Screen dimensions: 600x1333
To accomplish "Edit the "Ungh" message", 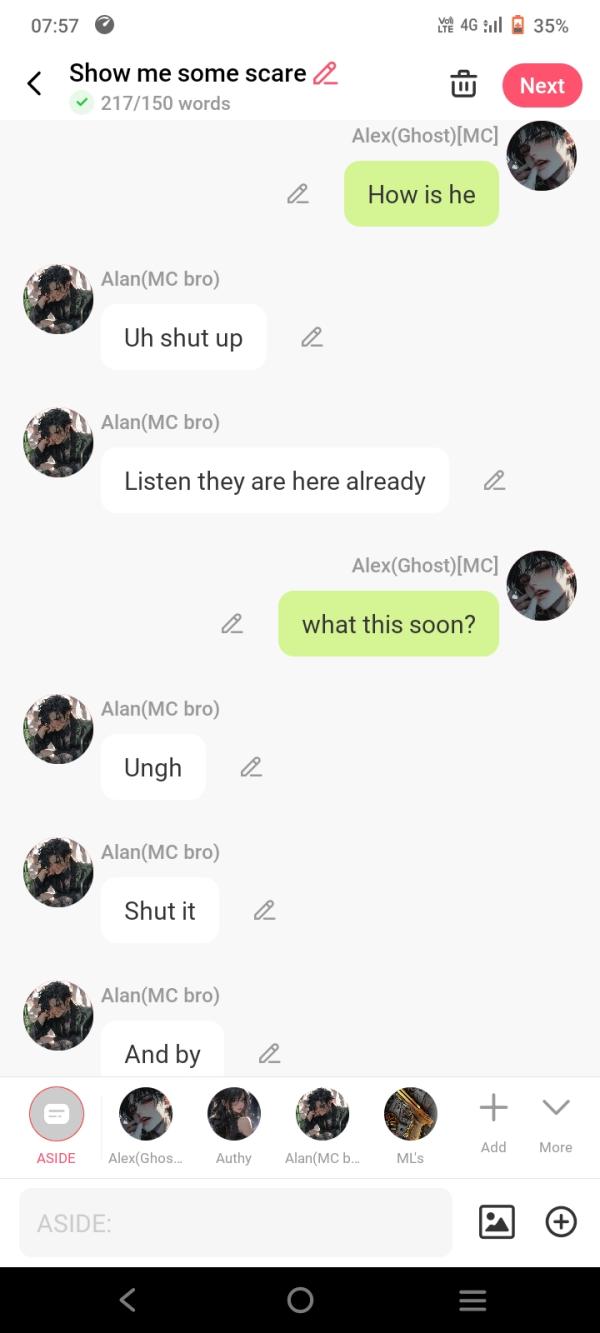I will [251, 767].
